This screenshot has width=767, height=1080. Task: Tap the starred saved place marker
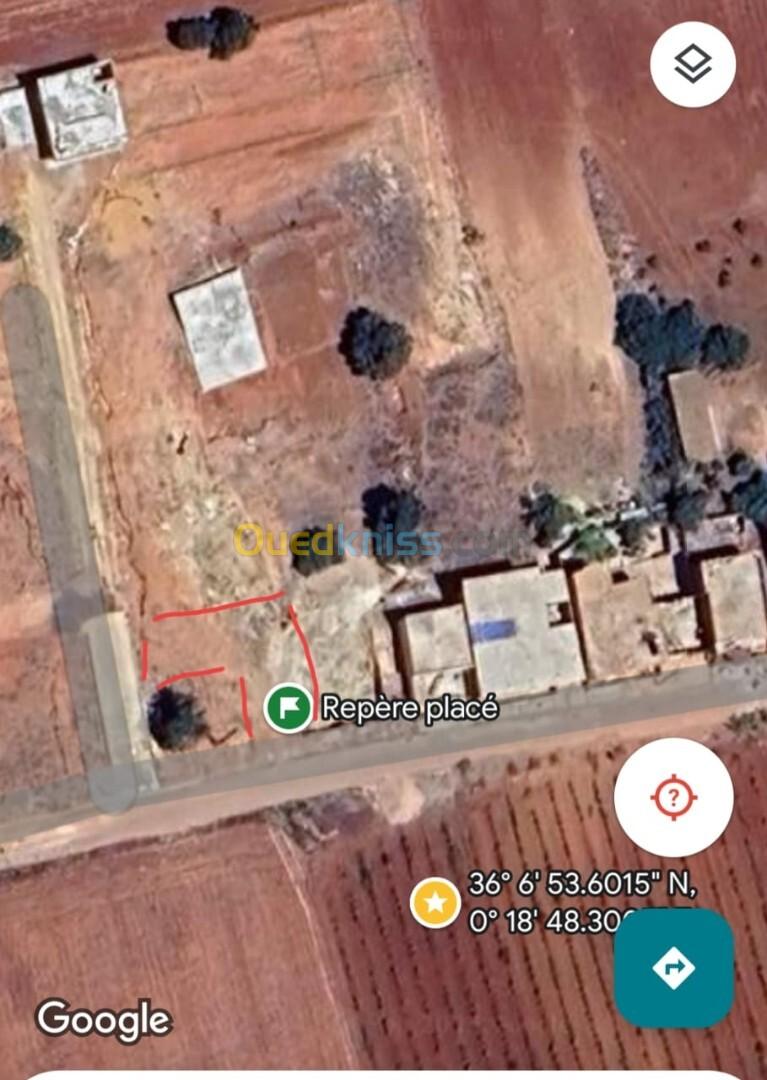(436, 902)
